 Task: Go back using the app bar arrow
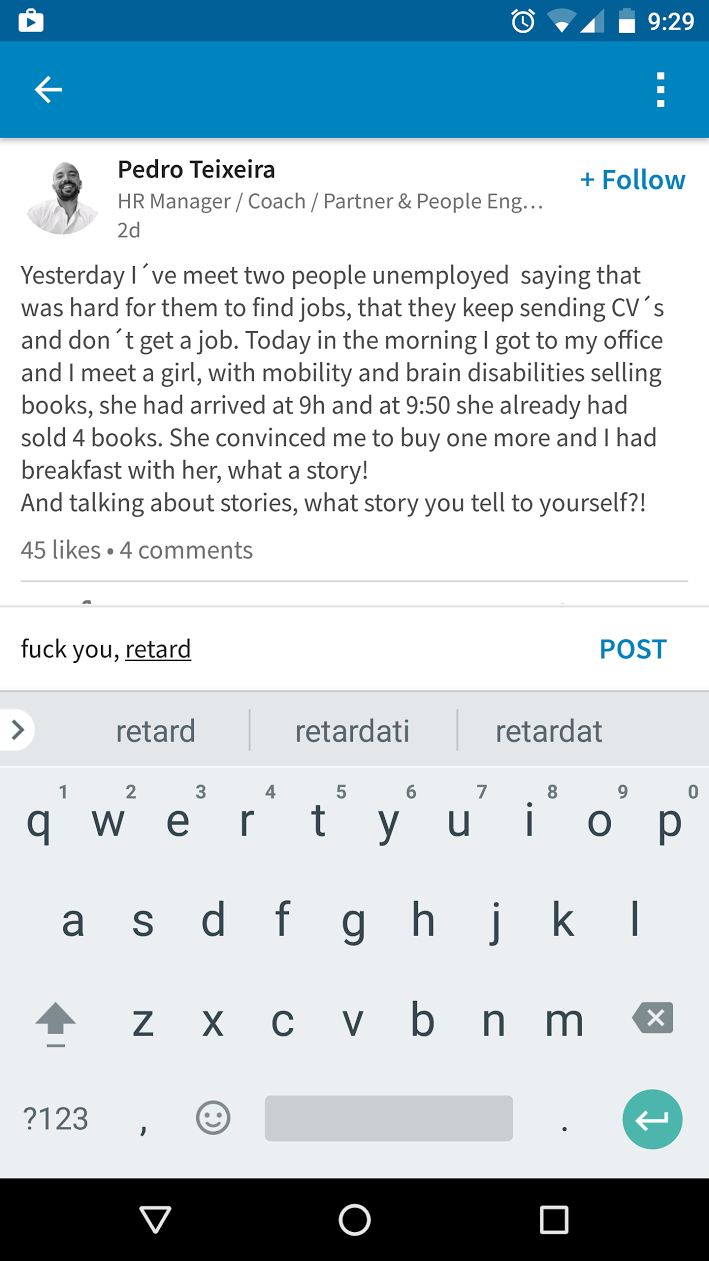(x=48, y=90)
